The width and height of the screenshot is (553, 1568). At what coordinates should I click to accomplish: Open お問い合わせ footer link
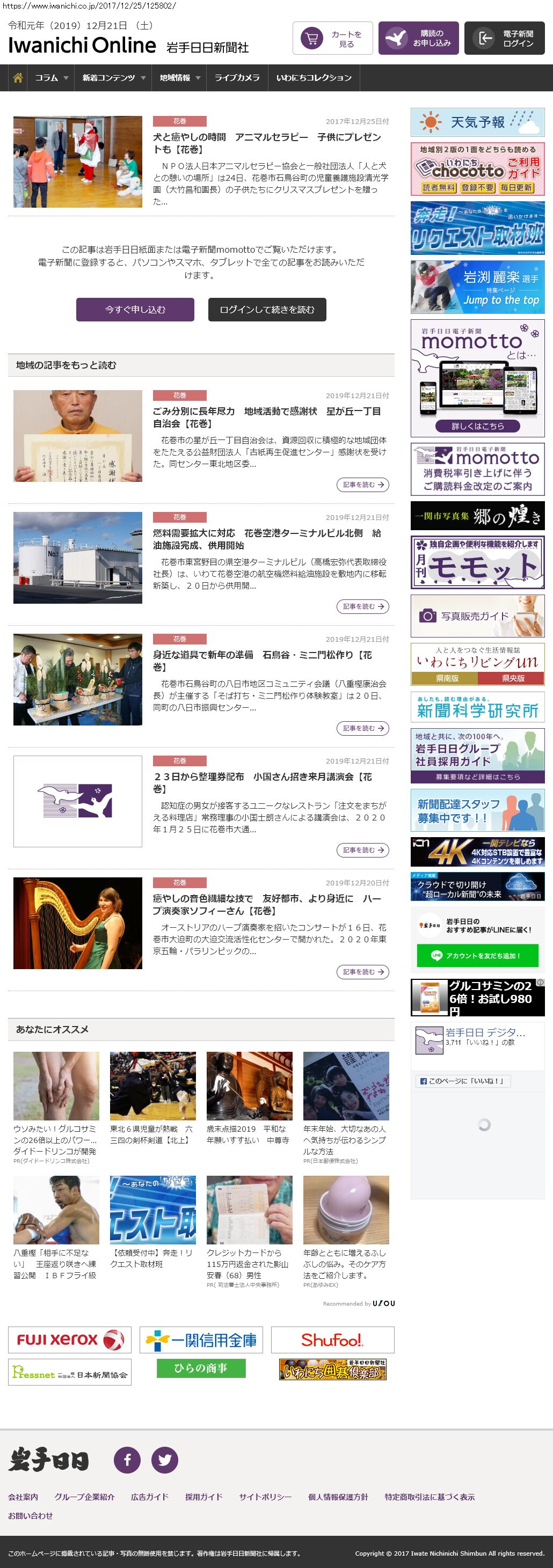tap(31, 1515)
